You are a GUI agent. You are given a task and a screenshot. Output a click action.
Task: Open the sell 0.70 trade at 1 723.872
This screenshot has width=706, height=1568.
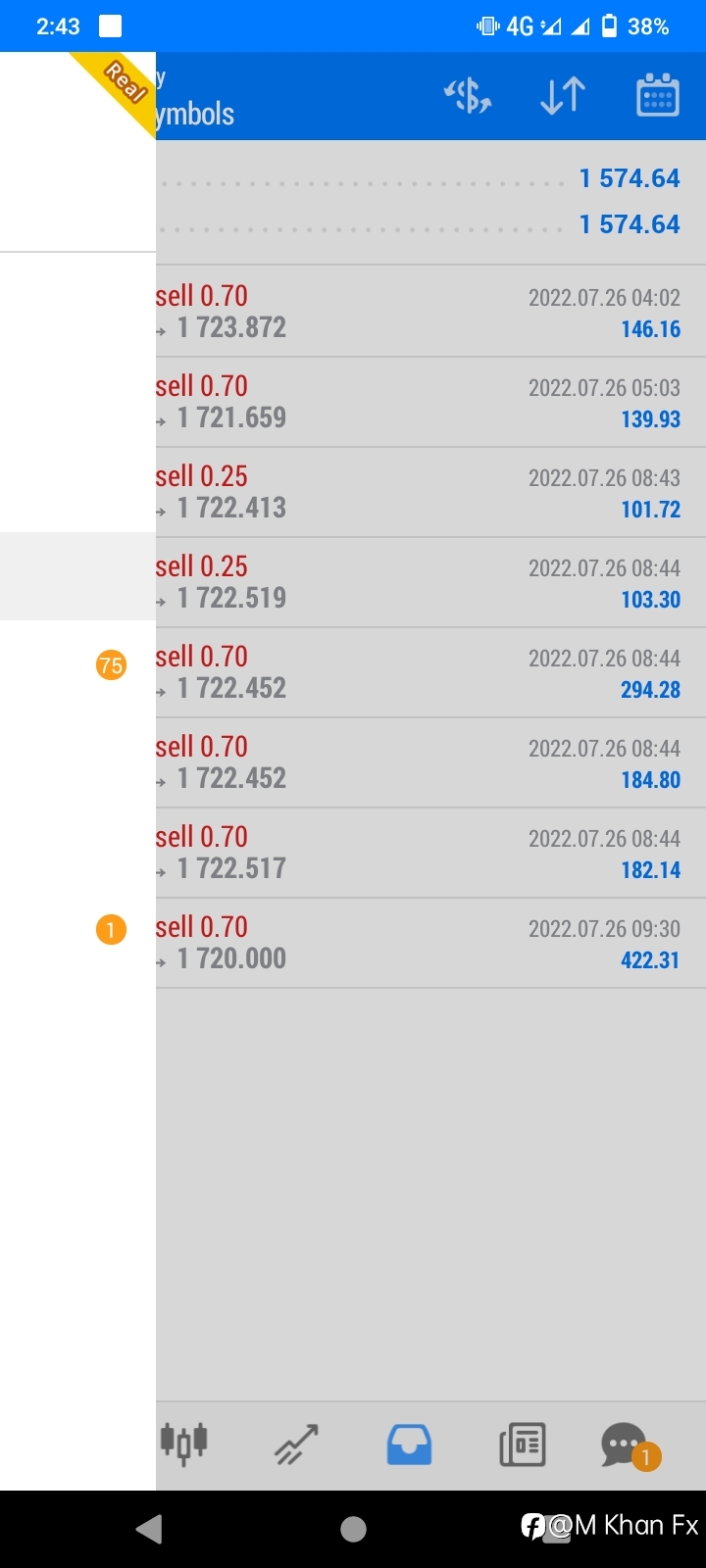[x=430, y=312]
